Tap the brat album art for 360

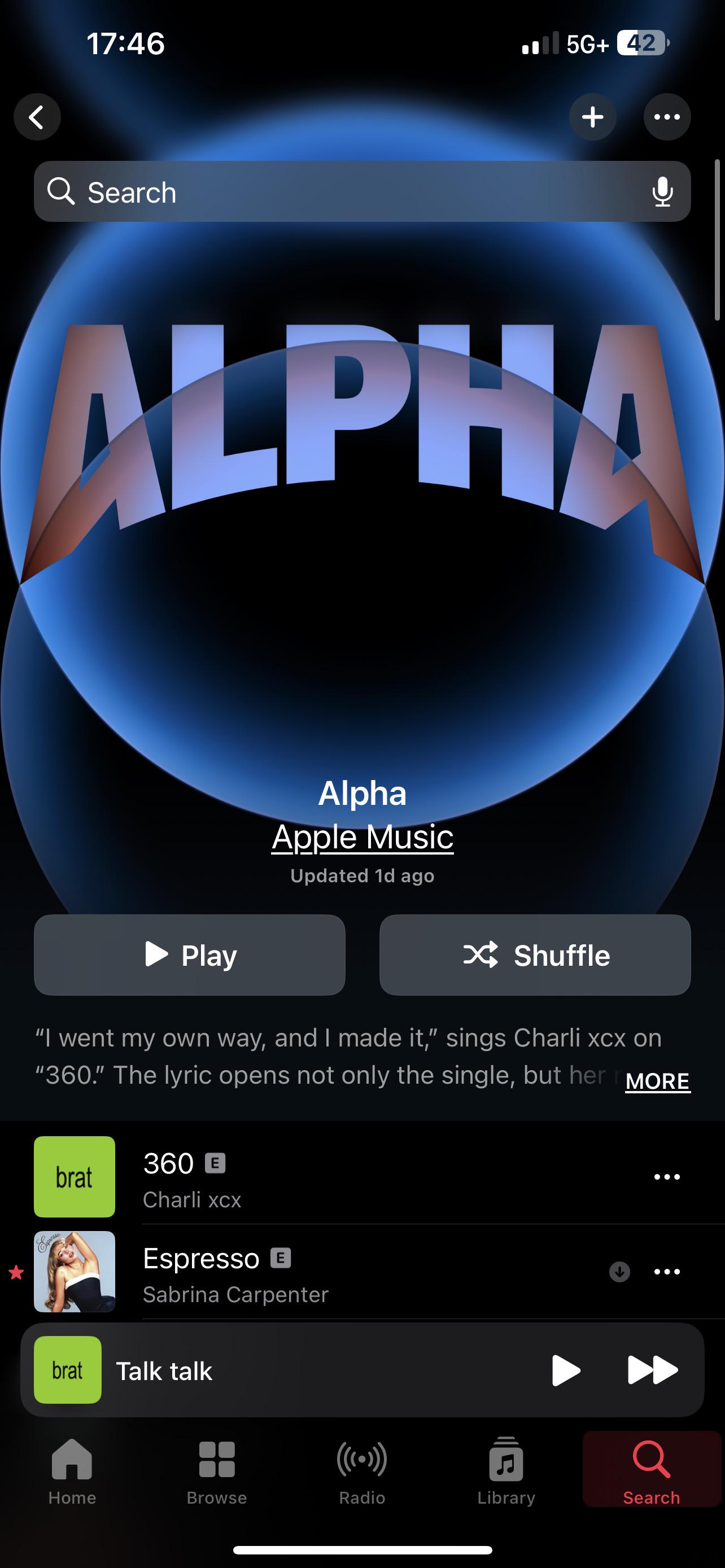75,1176
